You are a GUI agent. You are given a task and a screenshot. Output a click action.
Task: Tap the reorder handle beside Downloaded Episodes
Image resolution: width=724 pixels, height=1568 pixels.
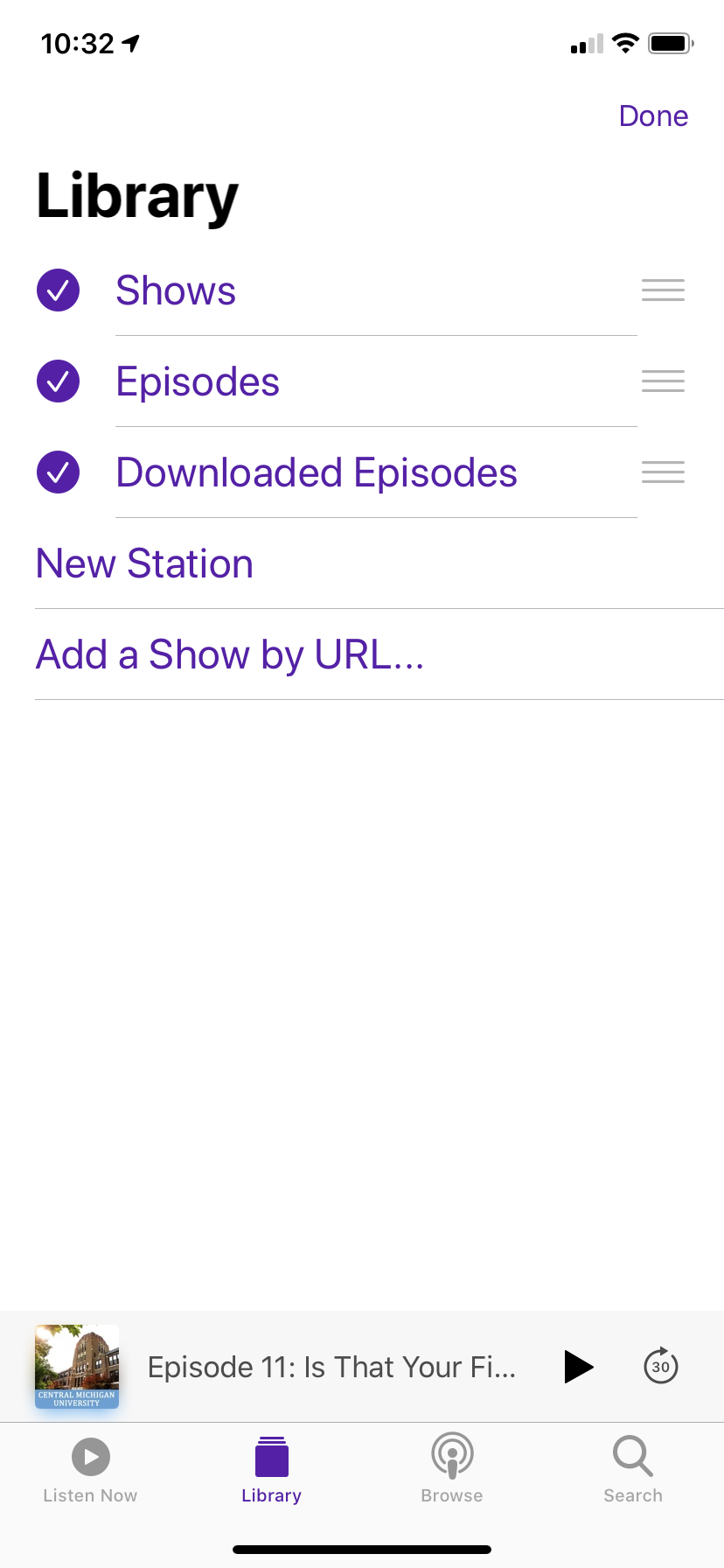(x=663, y=472)
